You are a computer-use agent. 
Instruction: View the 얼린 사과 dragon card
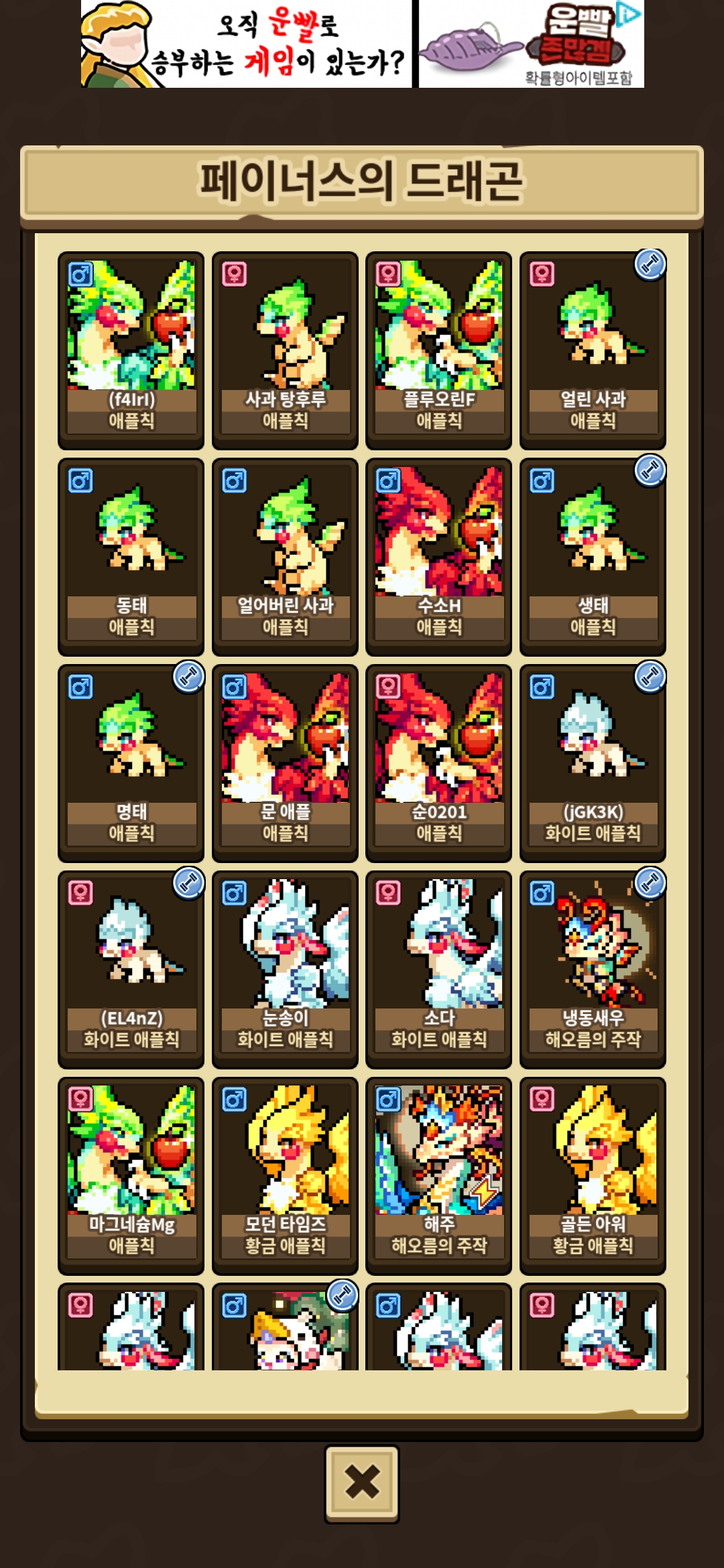click(x=593, y=350)
